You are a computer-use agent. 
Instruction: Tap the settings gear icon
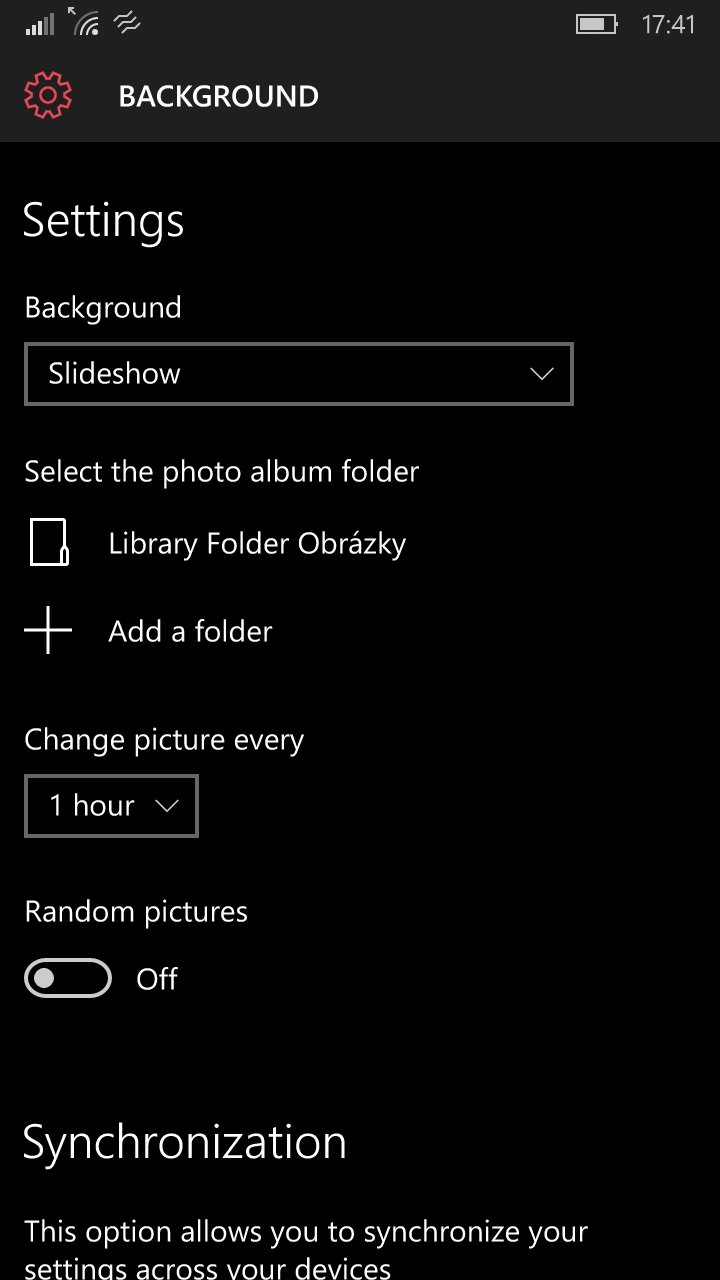pyautogui.click(x=48, y=96)
